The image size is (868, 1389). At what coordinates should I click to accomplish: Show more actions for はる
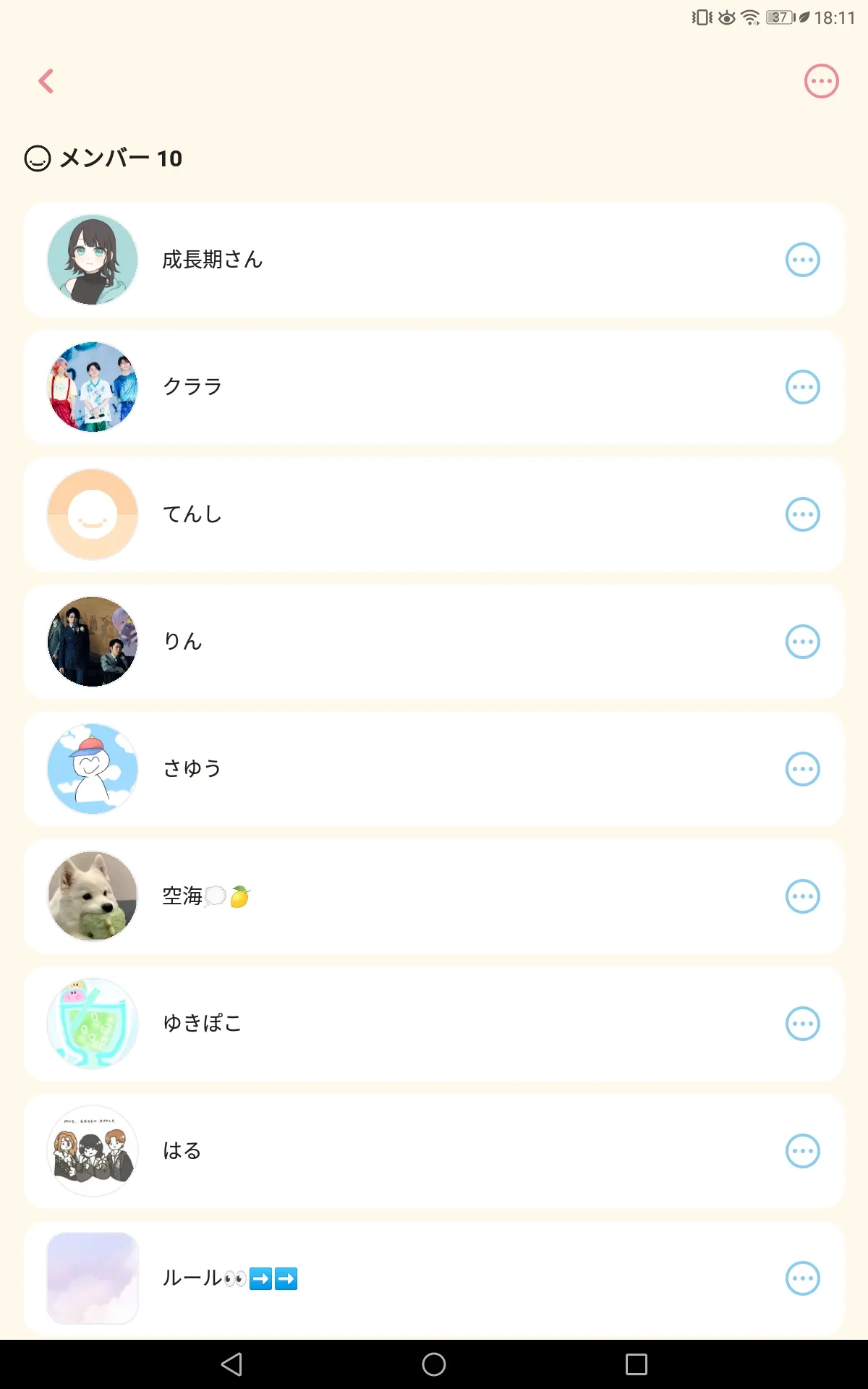pyautogui.click(x=802, y=1151)
